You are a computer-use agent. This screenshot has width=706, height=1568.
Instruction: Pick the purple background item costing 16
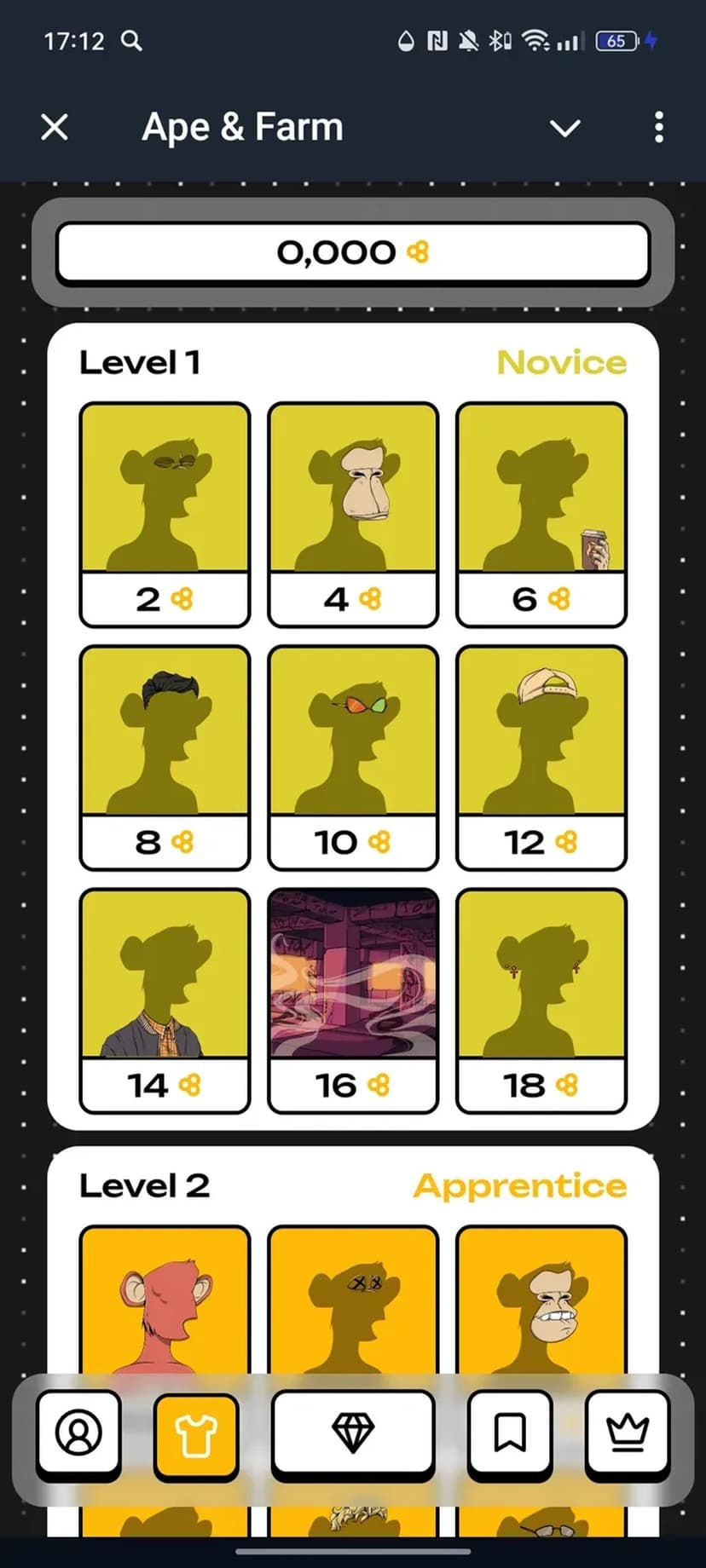pyautogui.click(x=353, y=1000)
